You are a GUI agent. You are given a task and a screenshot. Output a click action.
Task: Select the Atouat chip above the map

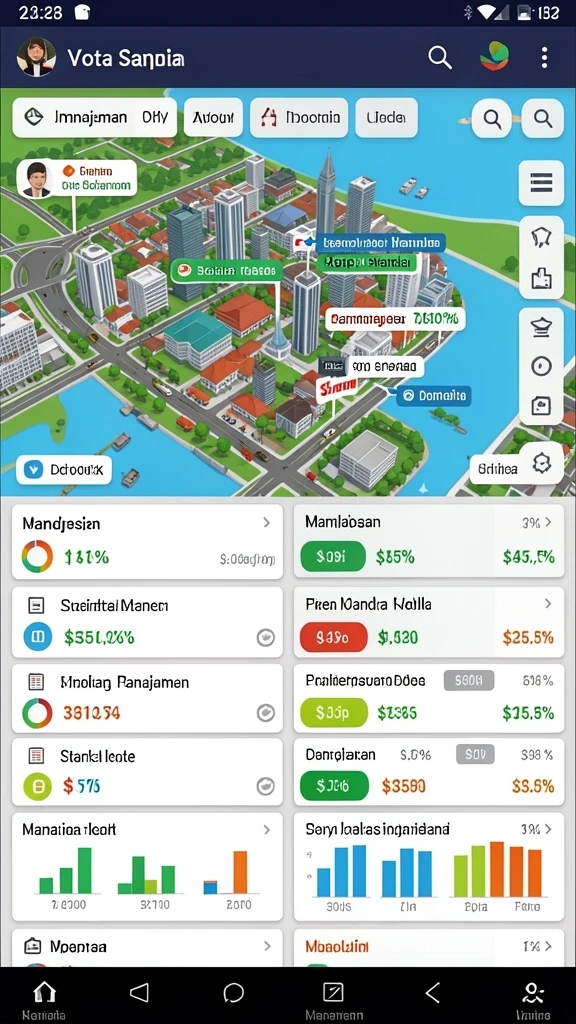pos(213,118)
